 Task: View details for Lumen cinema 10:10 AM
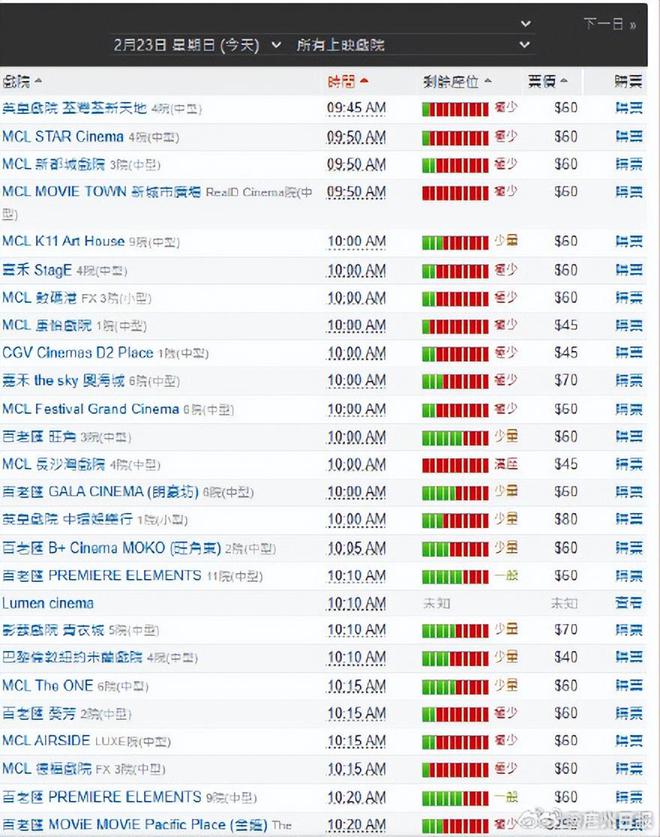(628, 603)
